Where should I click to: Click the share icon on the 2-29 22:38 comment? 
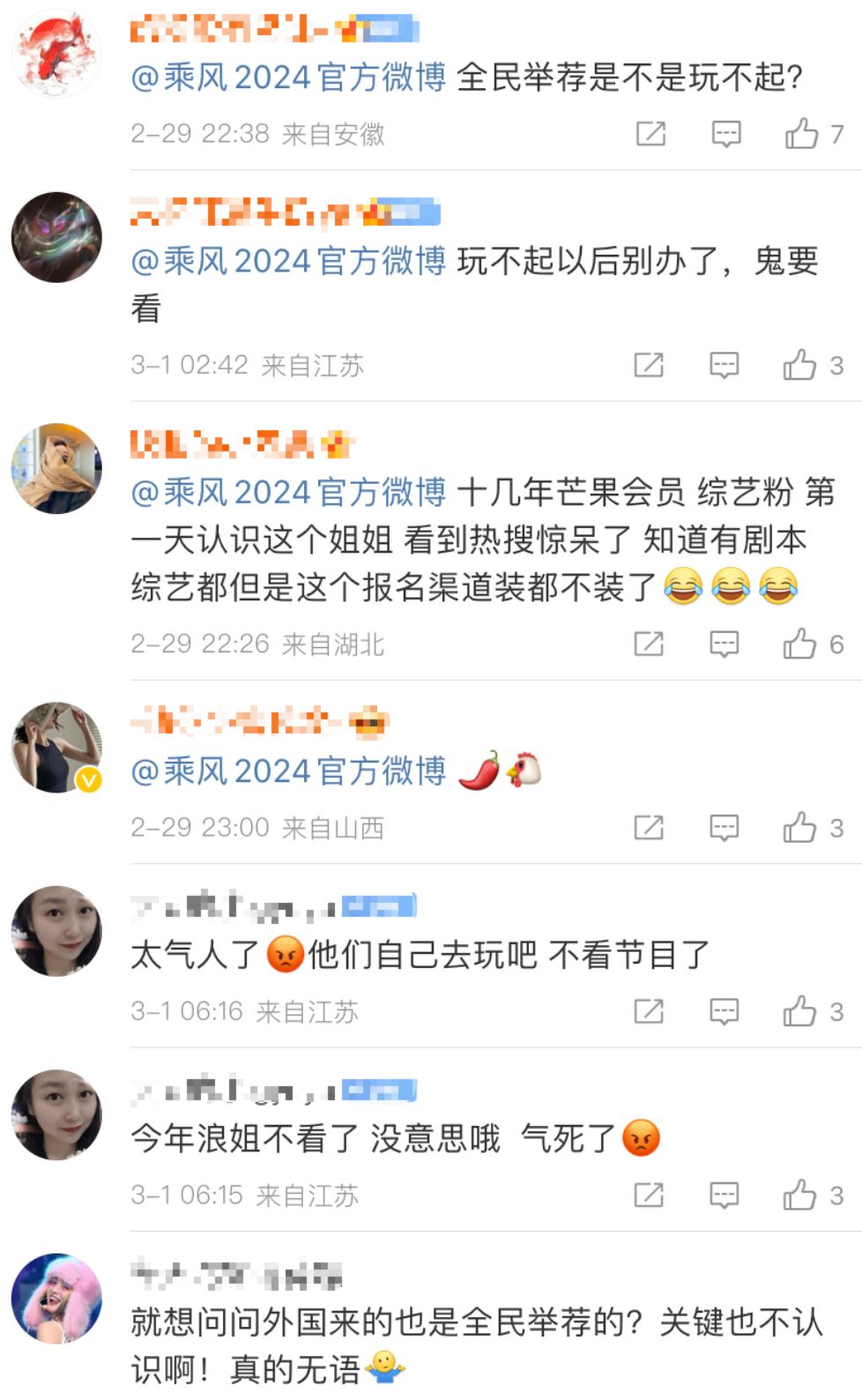click(650, 132)
